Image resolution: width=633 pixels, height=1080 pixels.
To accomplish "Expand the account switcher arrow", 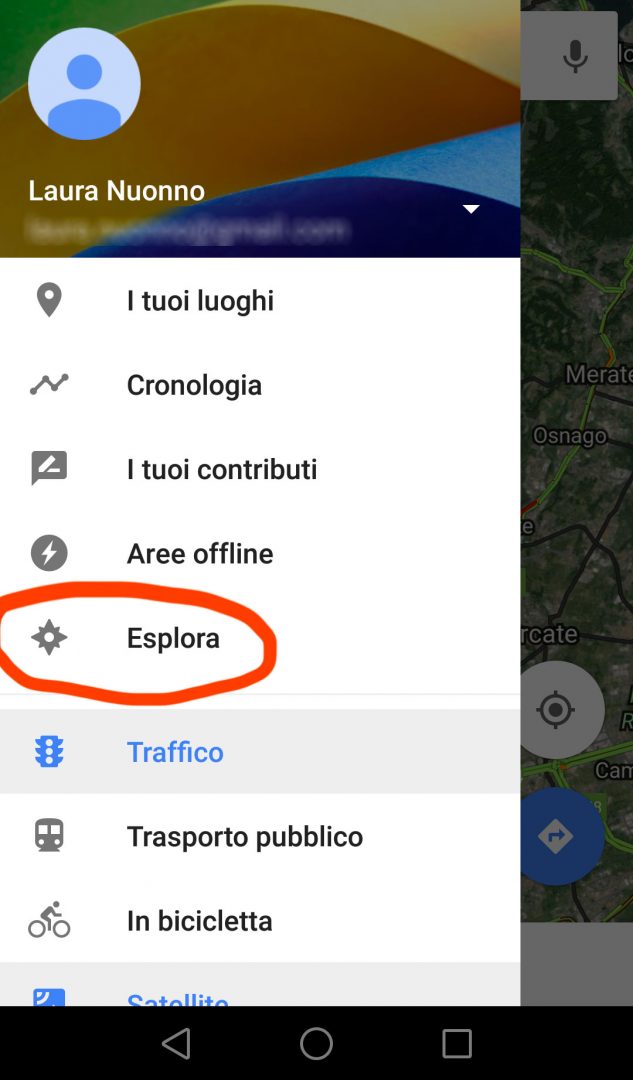I will coord(471,209).
